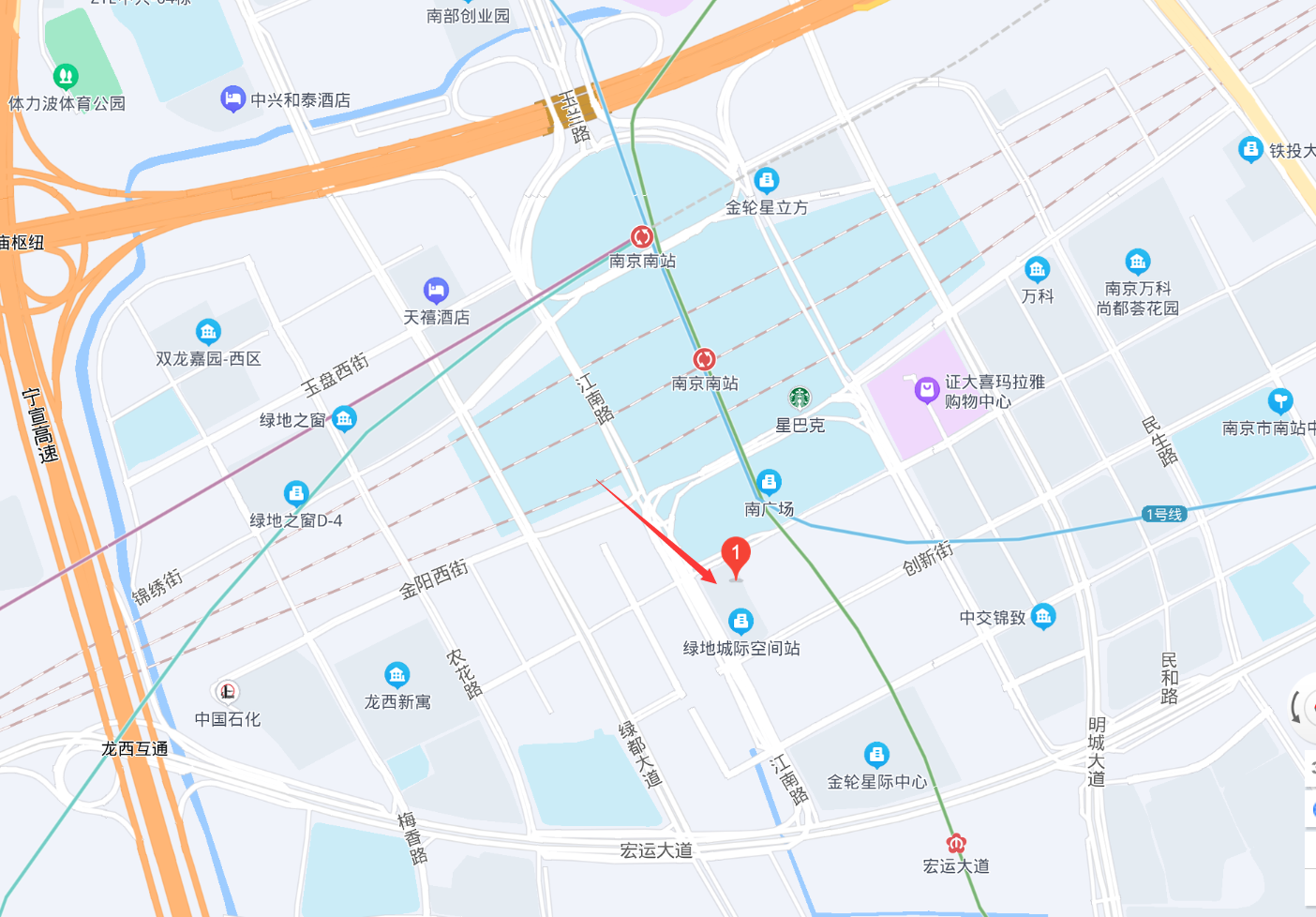Tap the 绿地之窗 residential marker
The height and width of the screenshot is (917, 1316).
click(344, 418)
